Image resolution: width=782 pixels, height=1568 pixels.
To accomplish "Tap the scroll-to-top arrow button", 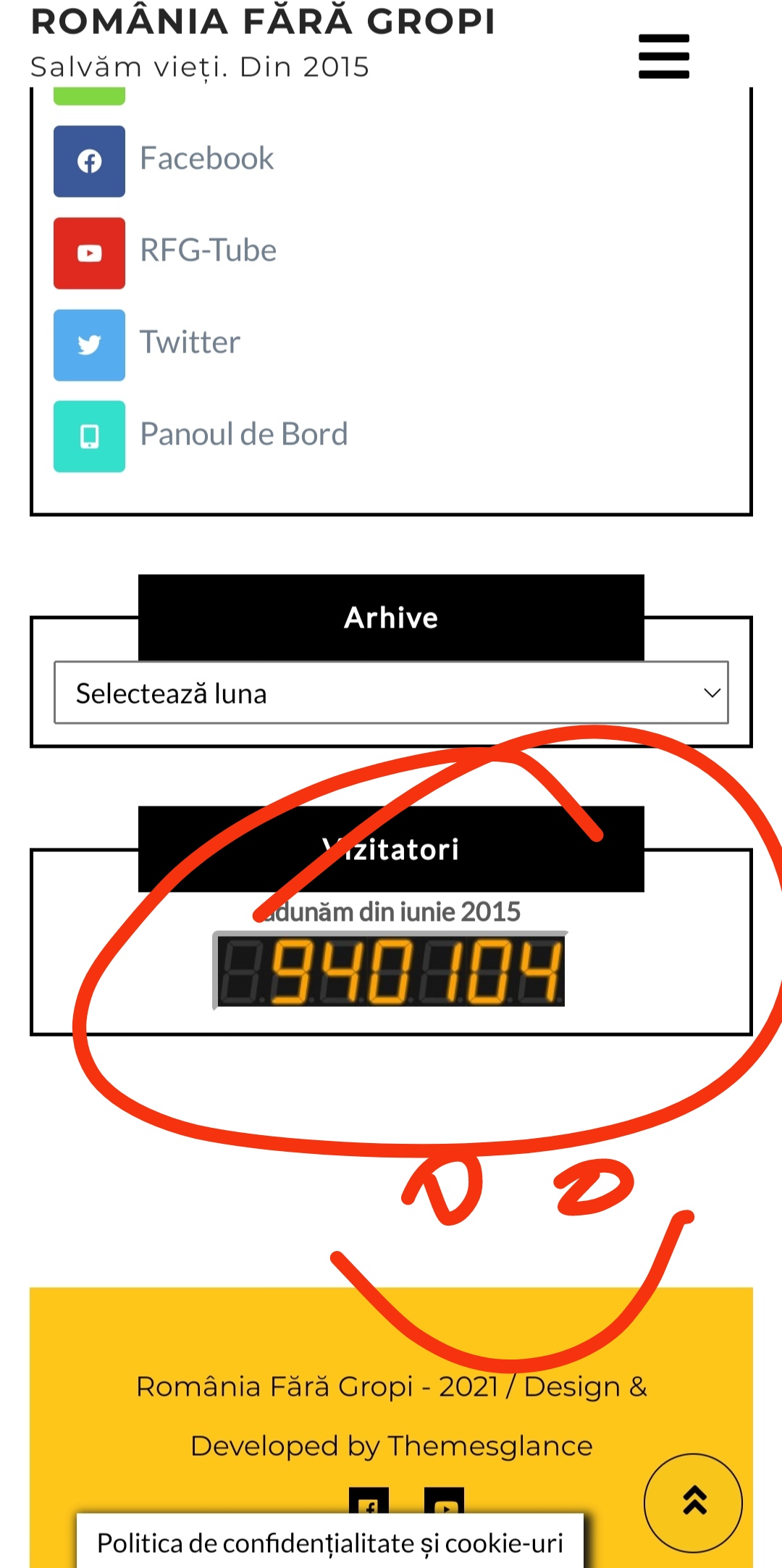I will 693,1502.
